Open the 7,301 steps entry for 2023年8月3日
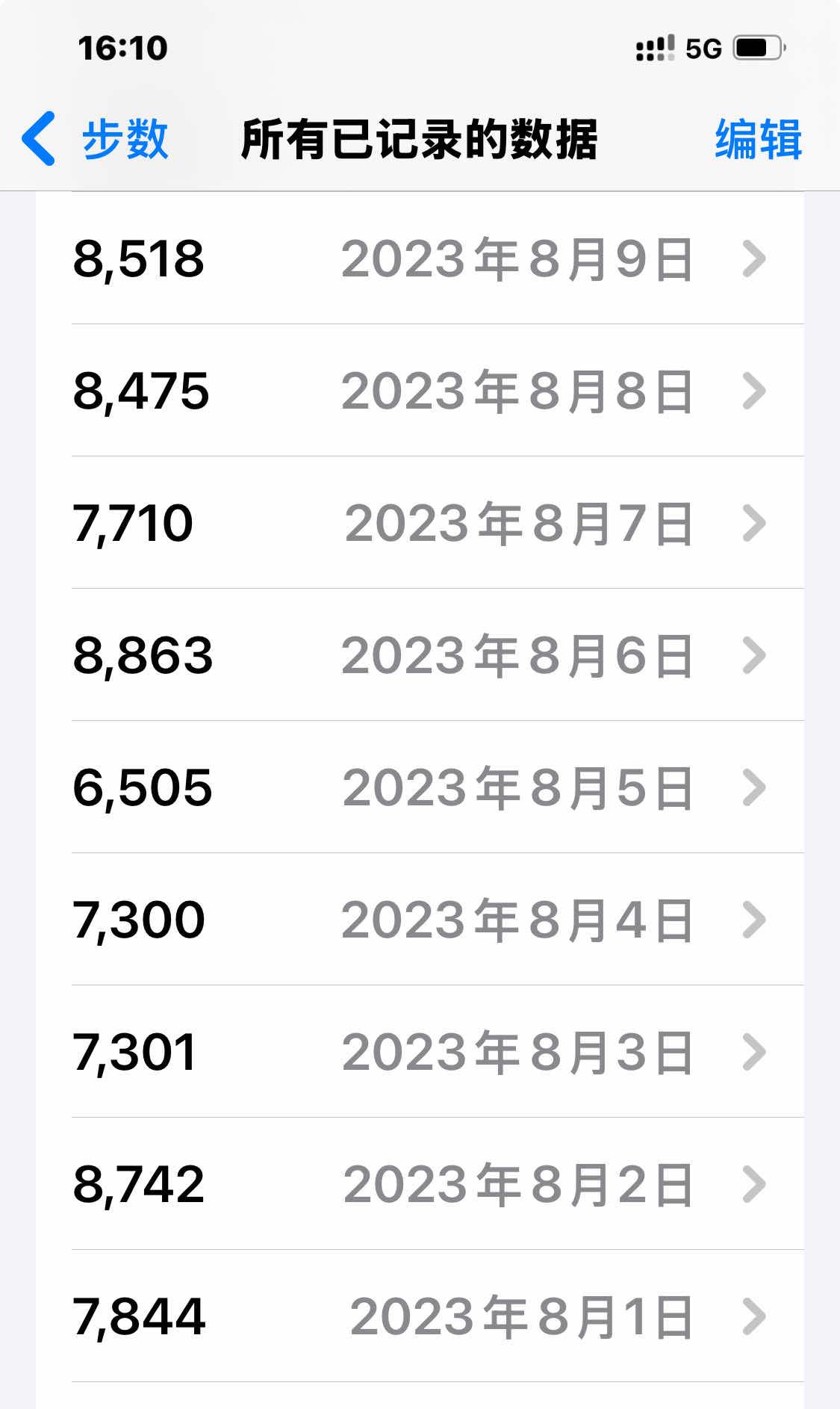 tap(420, 1052)
